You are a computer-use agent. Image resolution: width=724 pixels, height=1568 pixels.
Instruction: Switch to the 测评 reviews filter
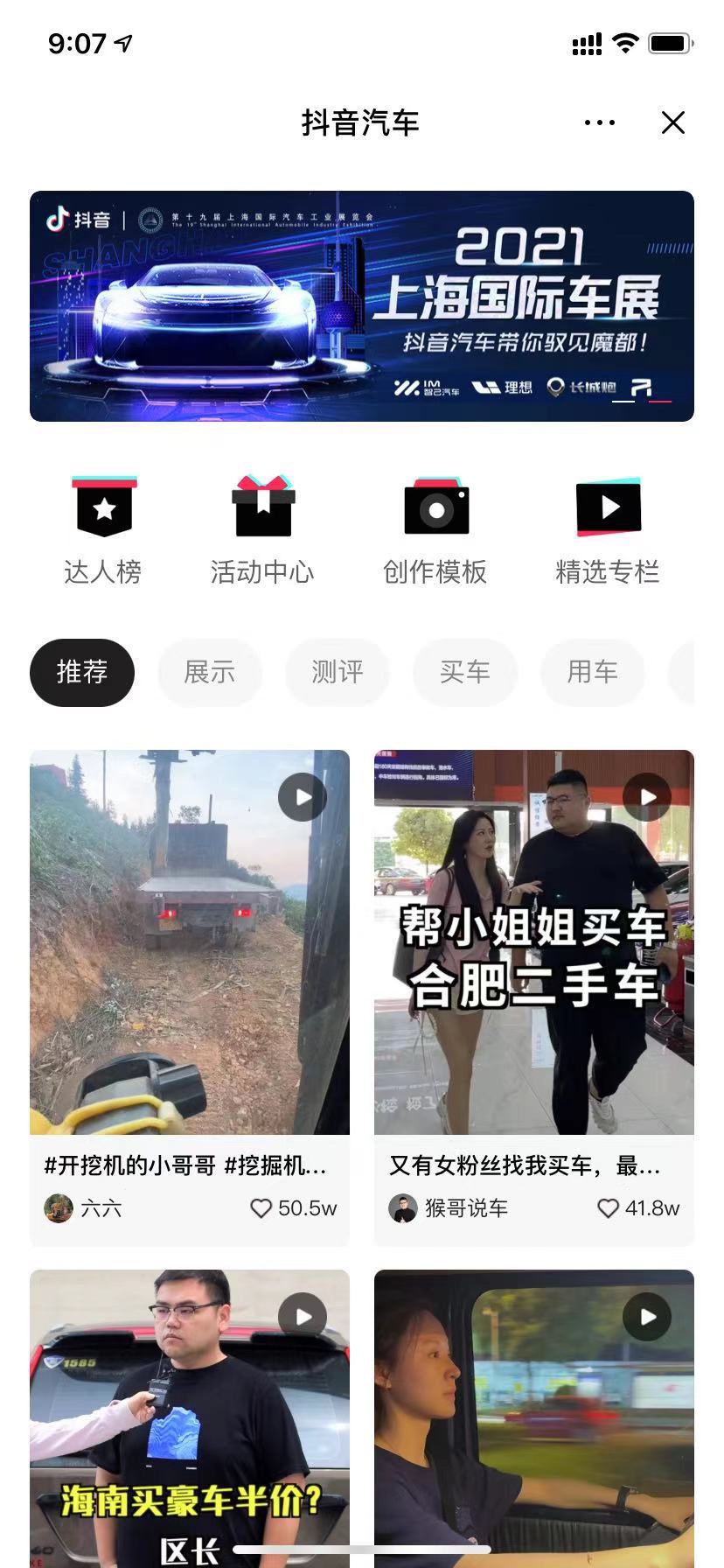(x=337, y=672)
